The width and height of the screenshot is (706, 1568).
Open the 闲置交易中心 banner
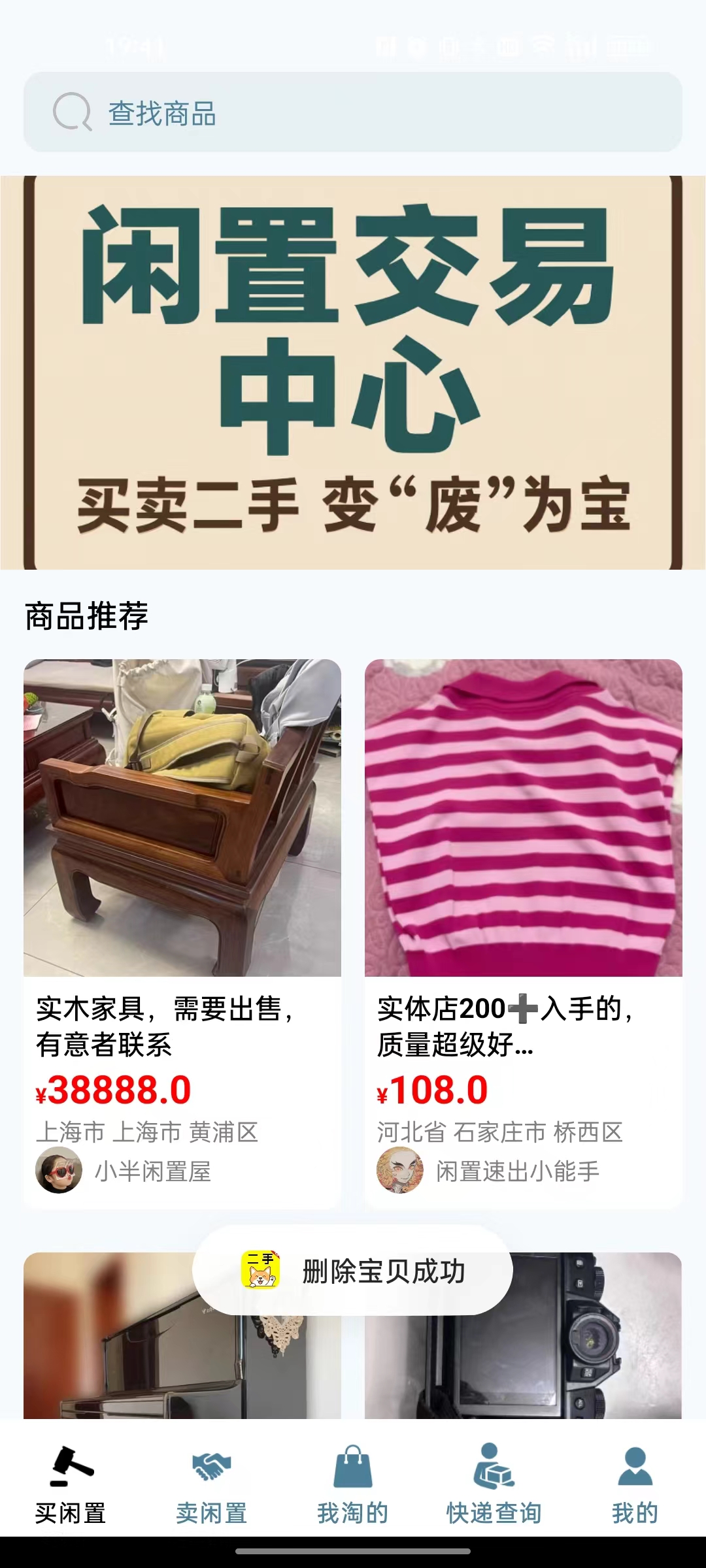click(353, 372)
